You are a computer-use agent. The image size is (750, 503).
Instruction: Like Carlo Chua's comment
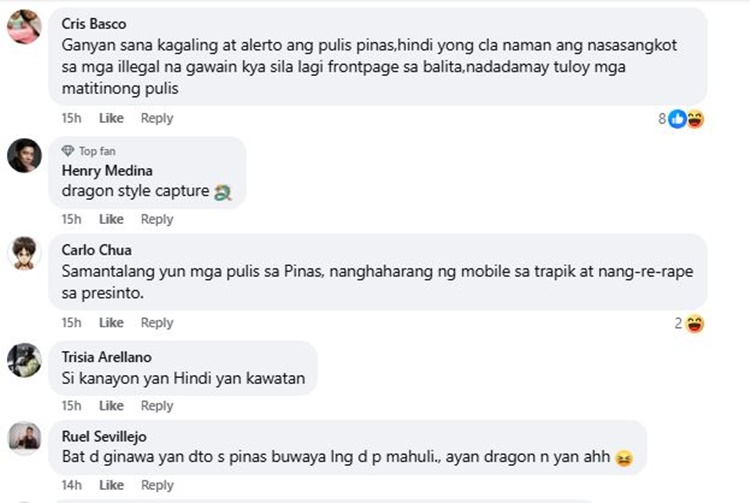(111, 323)
